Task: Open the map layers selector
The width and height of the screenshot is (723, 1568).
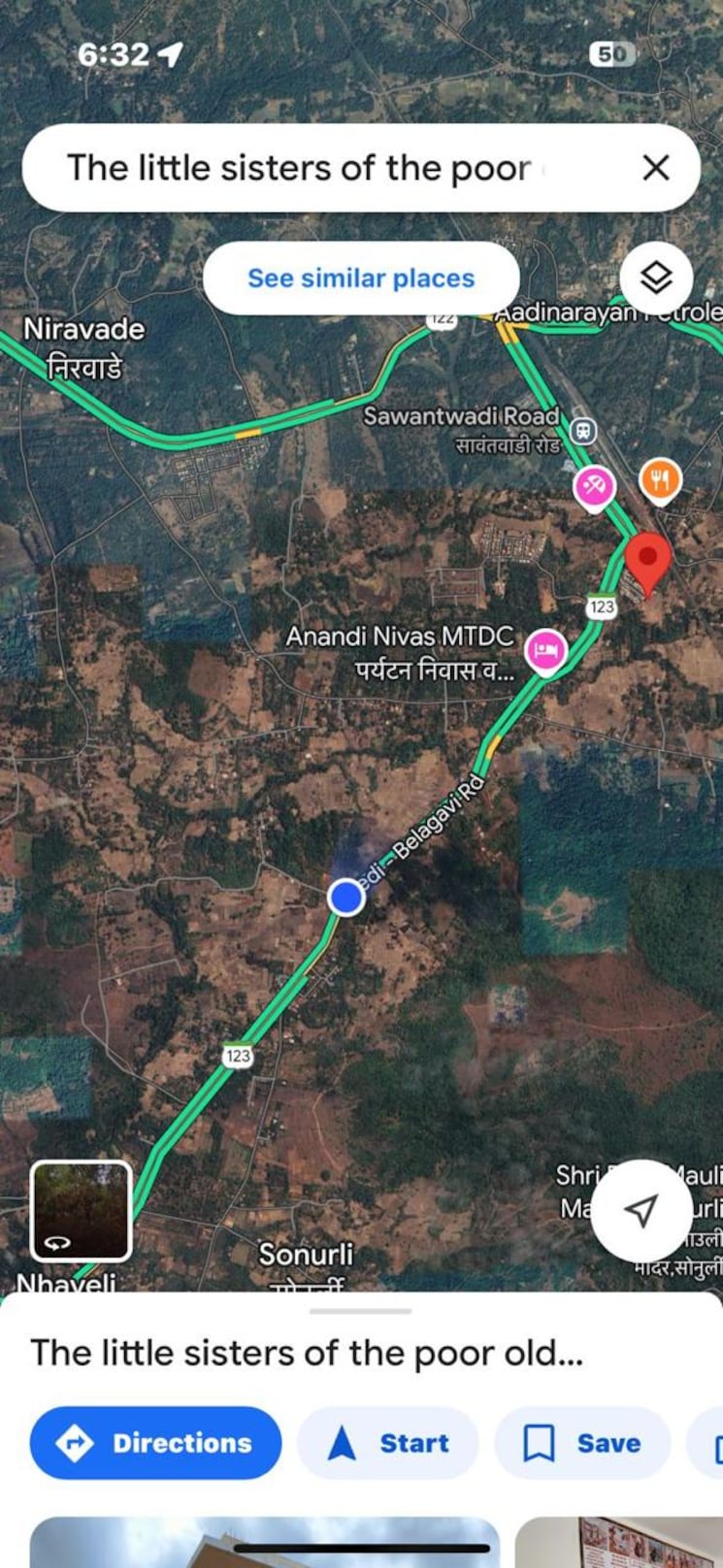Action: [657, 278]
